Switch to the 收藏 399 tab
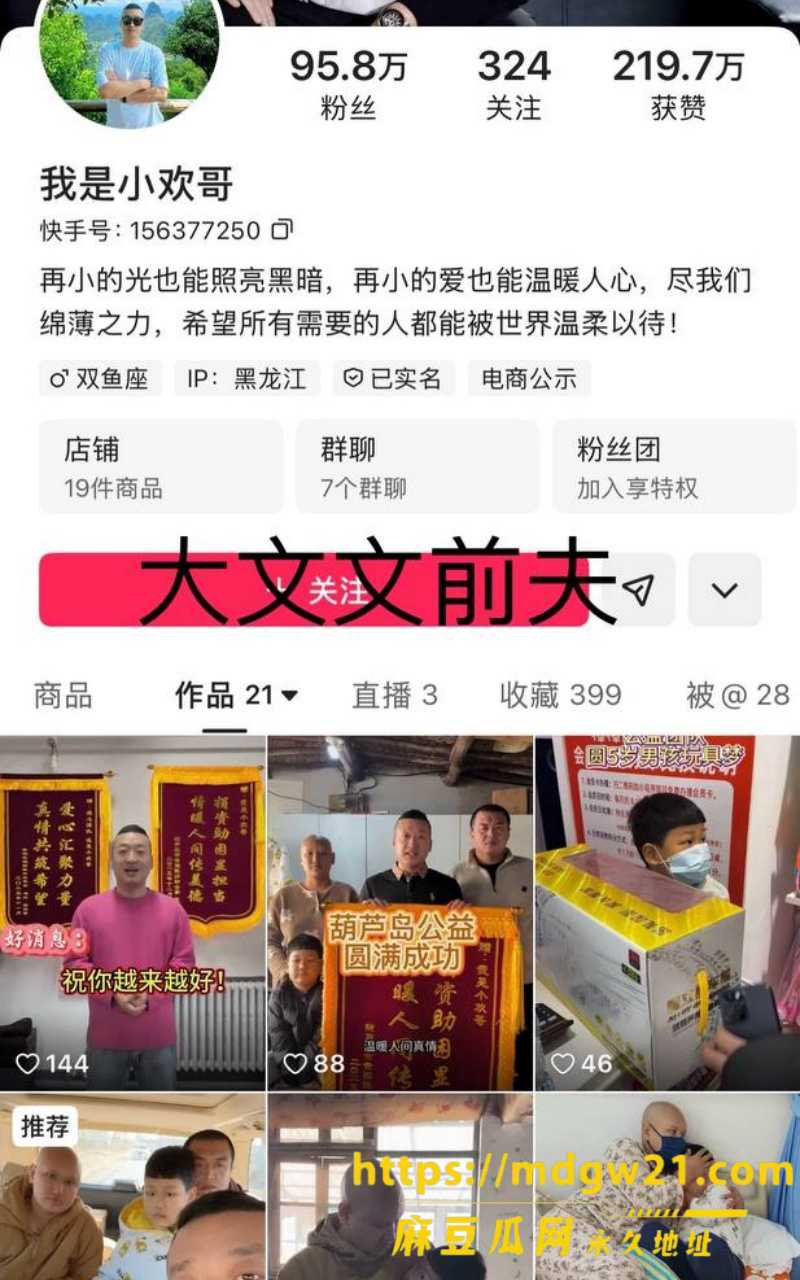 coord(561,695)
